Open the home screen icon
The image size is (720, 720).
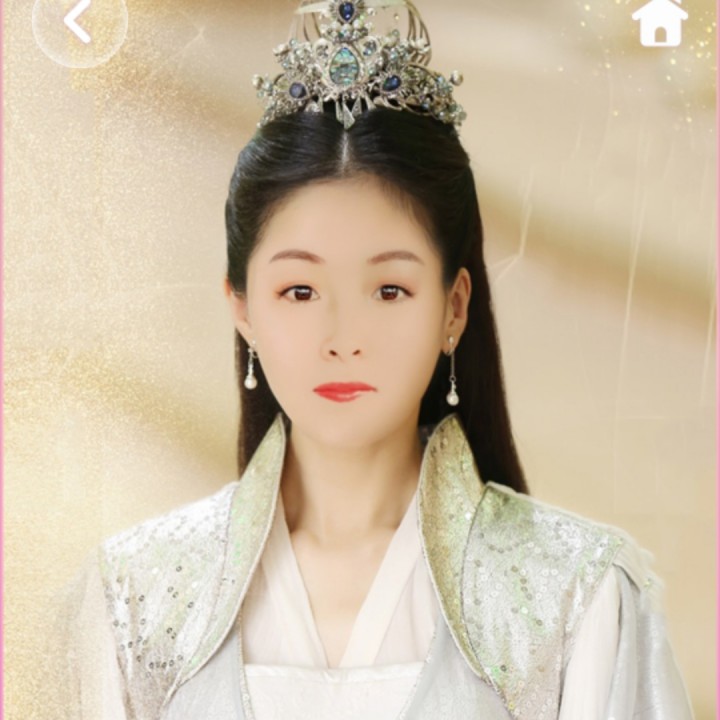(x=660, y=22)
